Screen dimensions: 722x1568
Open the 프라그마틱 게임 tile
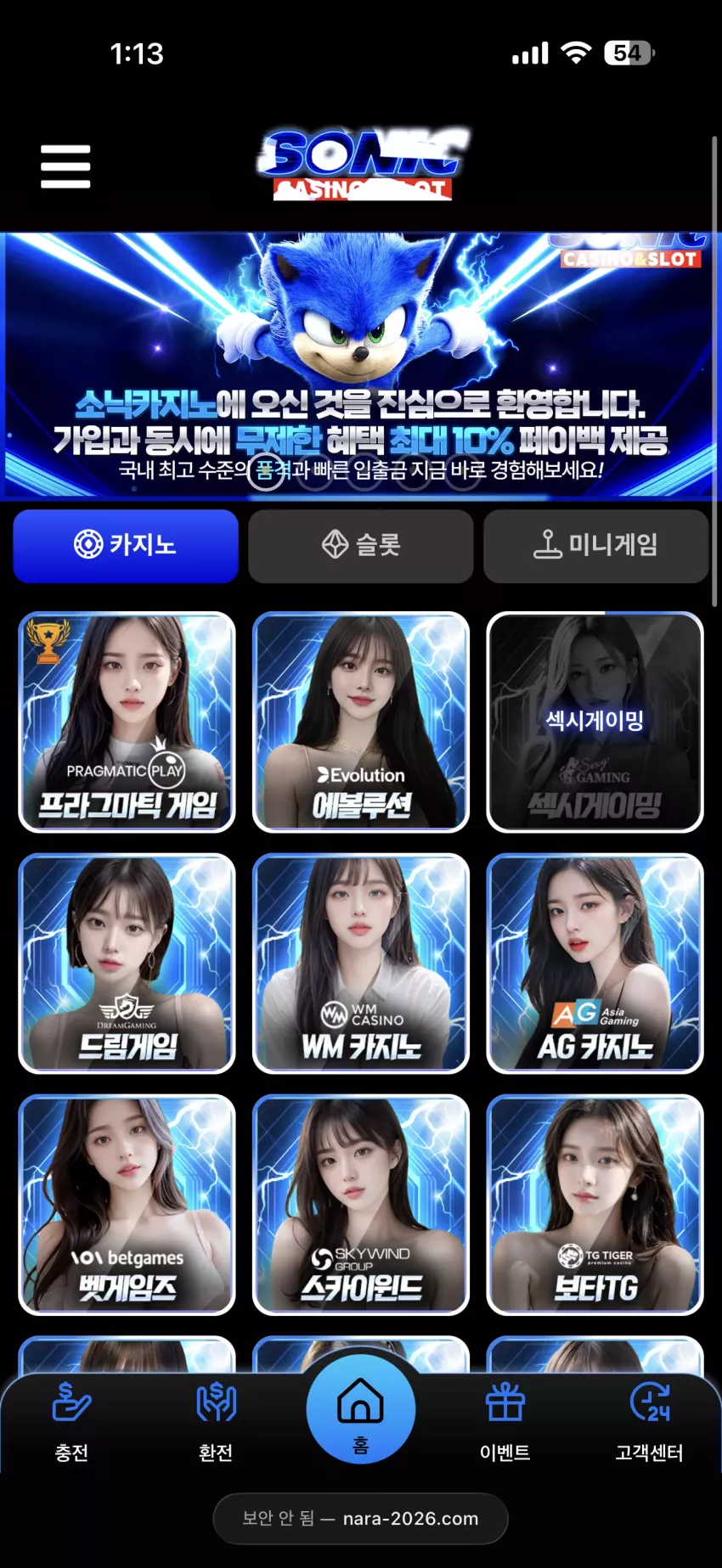(127, 722)
